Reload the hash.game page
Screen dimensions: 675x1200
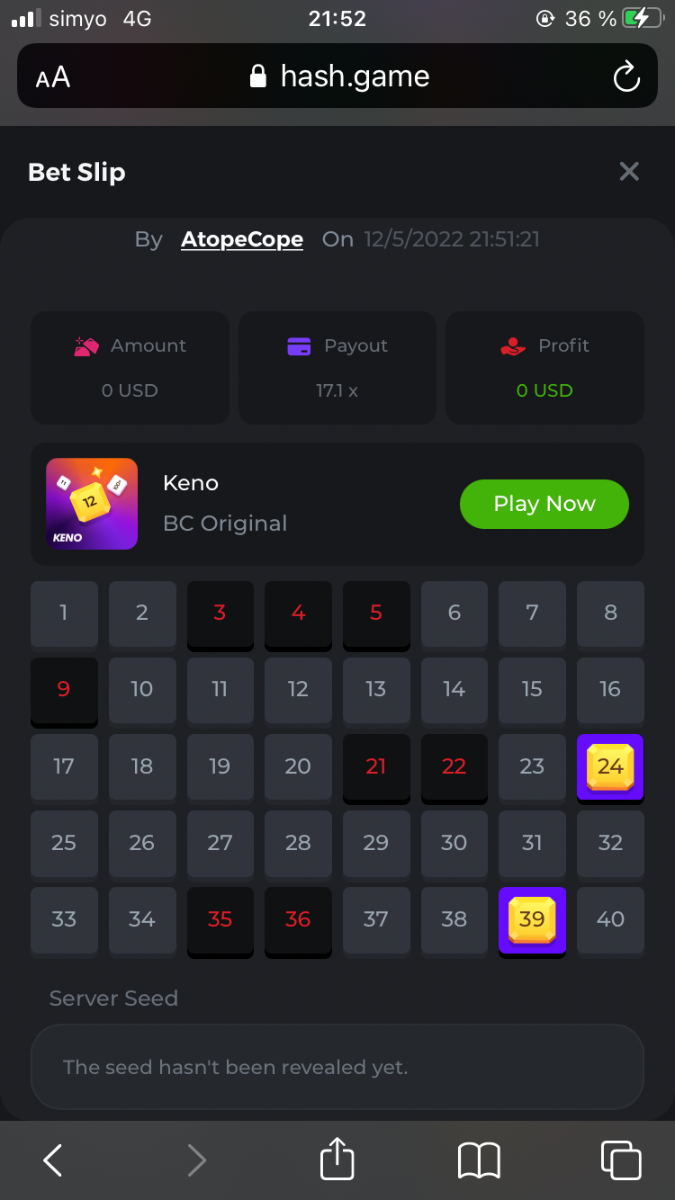(626, 76)
